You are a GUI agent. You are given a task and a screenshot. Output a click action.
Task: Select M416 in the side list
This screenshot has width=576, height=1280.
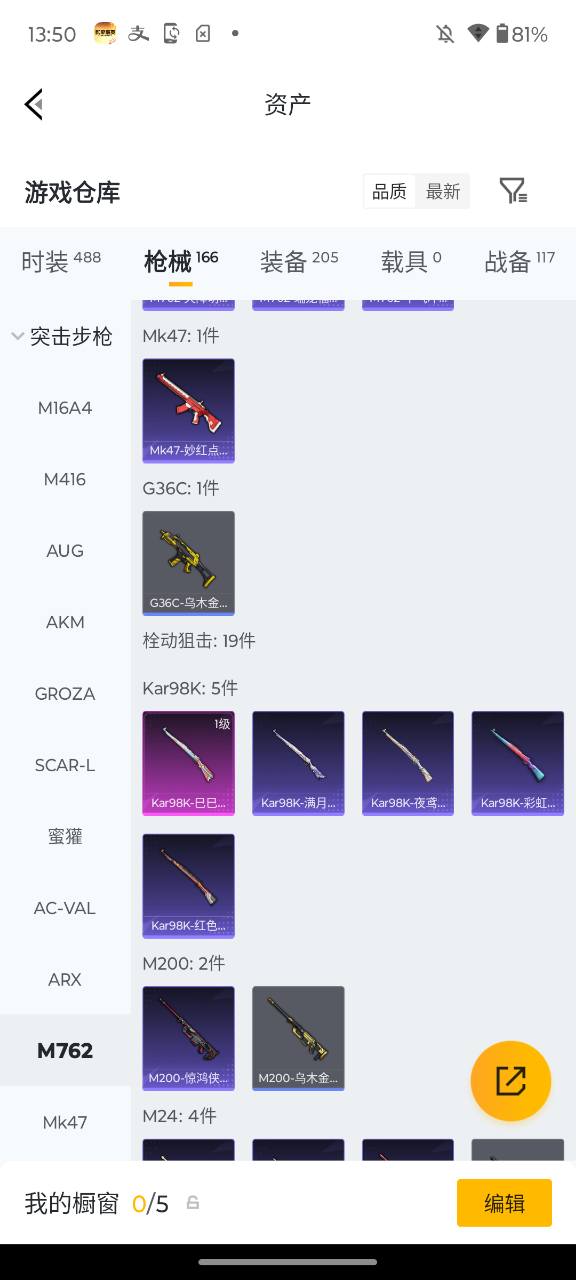click(65, 479)
